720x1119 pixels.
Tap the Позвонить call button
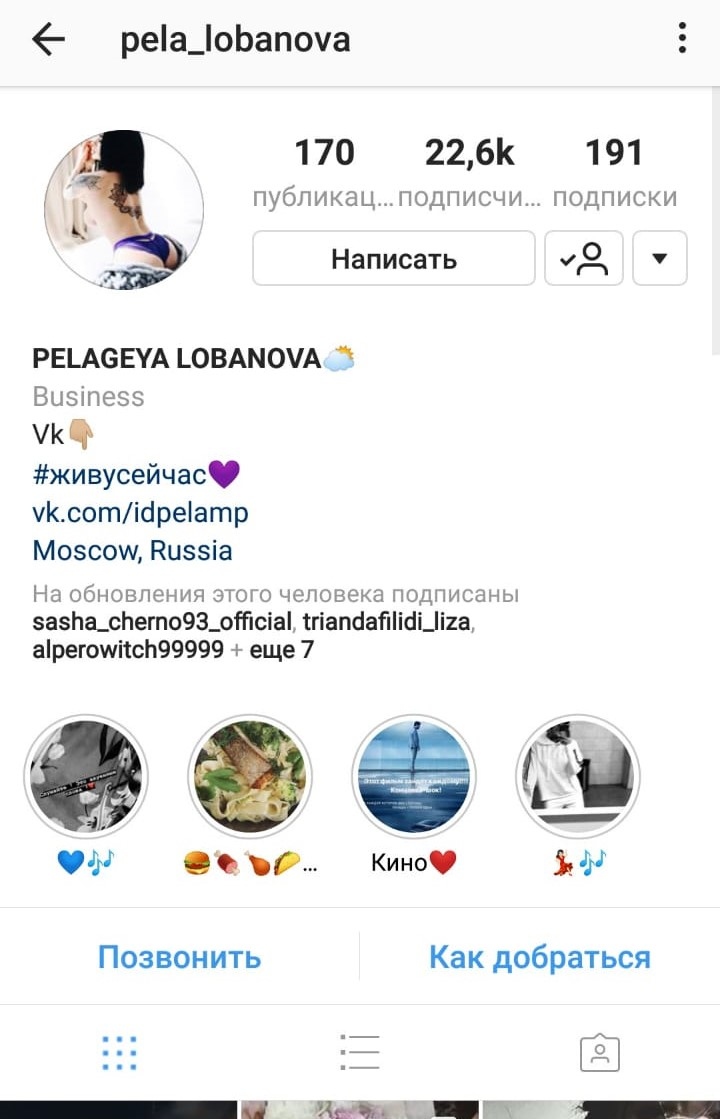(x=179, y=957)
